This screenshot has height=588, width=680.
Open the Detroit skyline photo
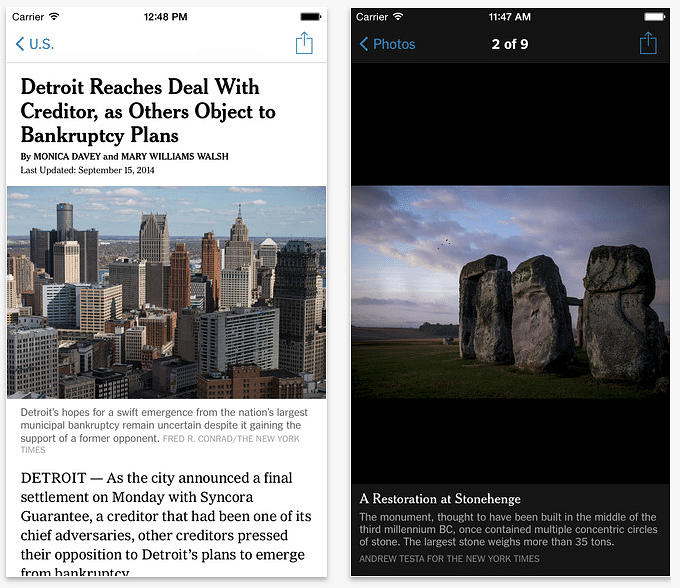[166, 292]
